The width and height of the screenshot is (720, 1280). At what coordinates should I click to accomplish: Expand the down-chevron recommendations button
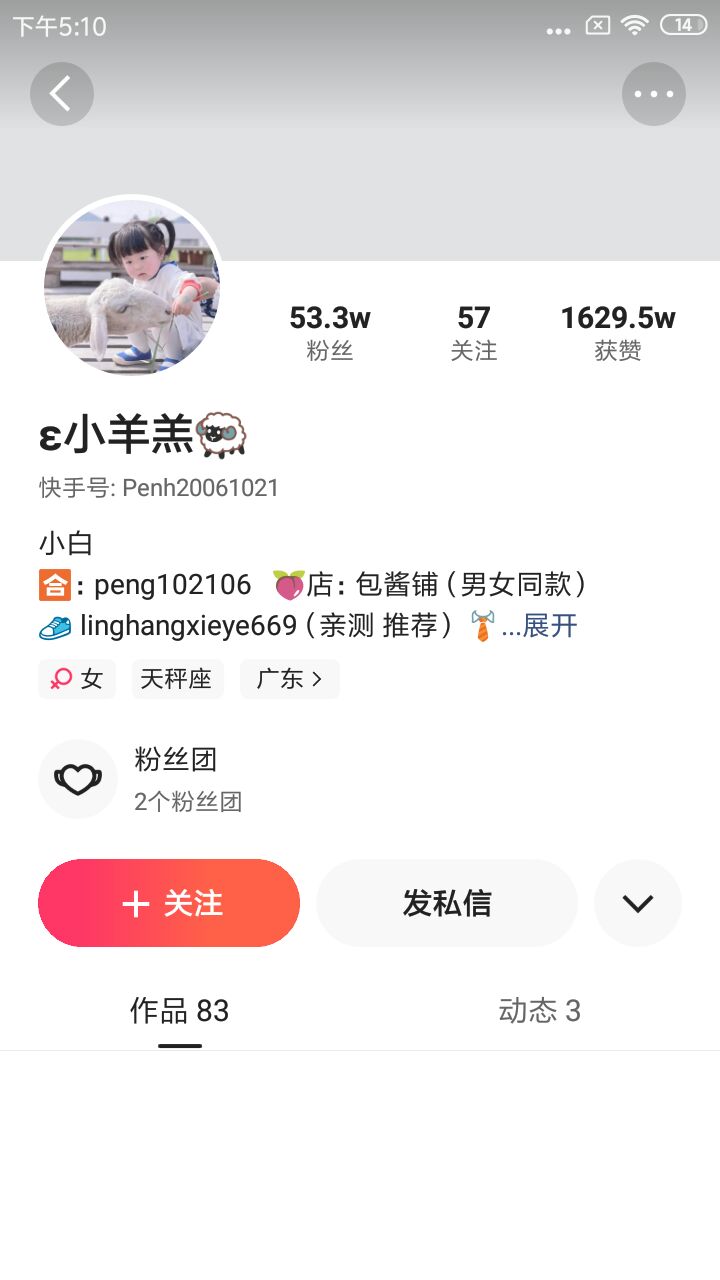(638, 903)
